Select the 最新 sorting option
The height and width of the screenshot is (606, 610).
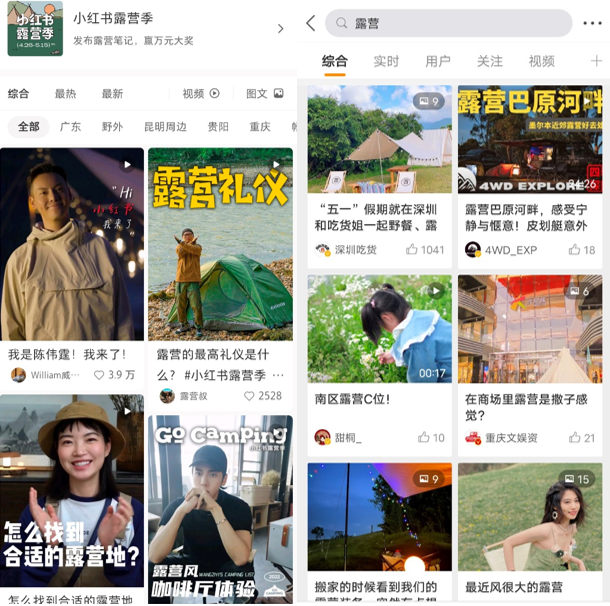[112, 94]
